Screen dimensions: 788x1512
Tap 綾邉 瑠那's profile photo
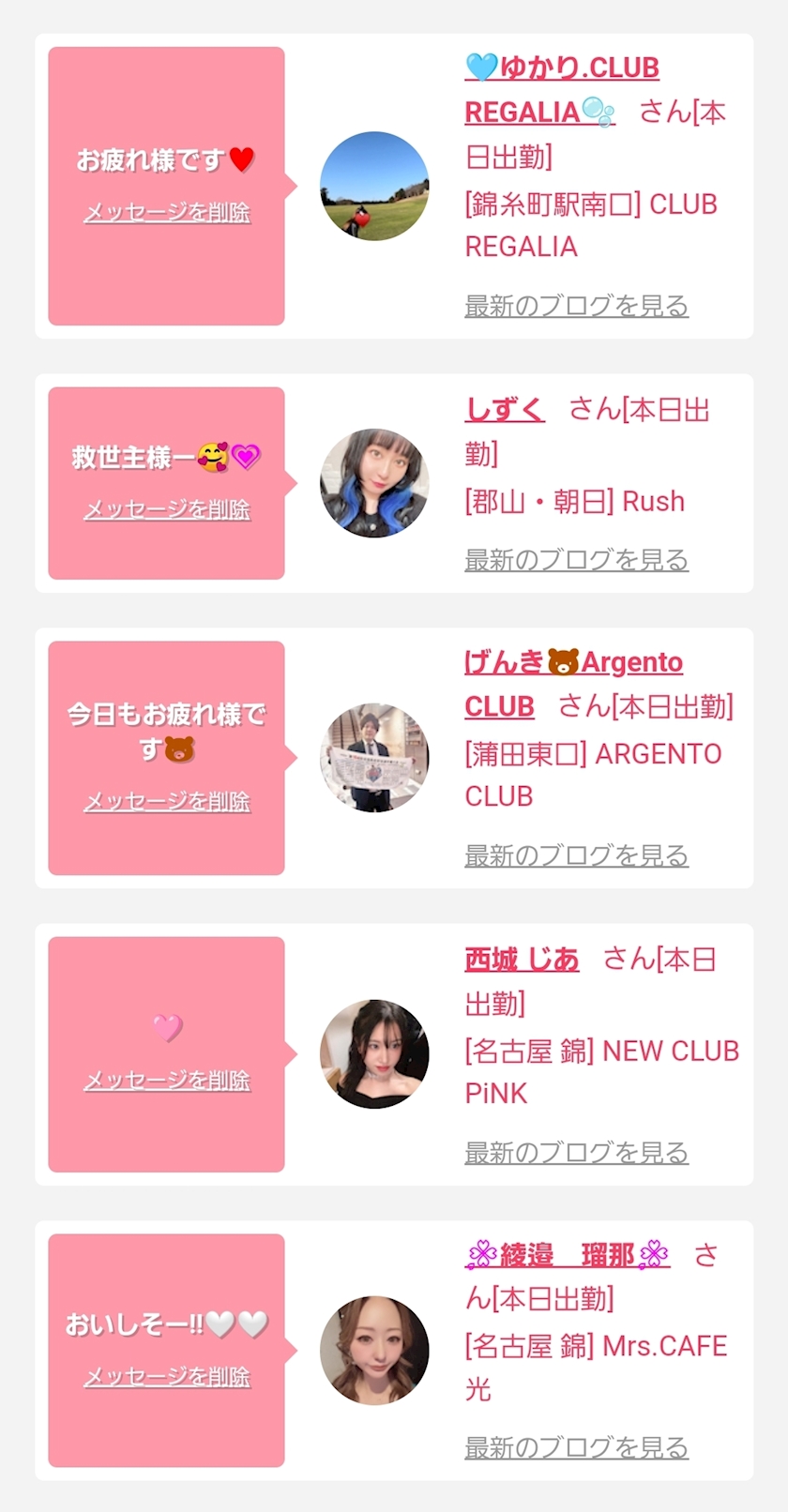[x=374, y=1351]
